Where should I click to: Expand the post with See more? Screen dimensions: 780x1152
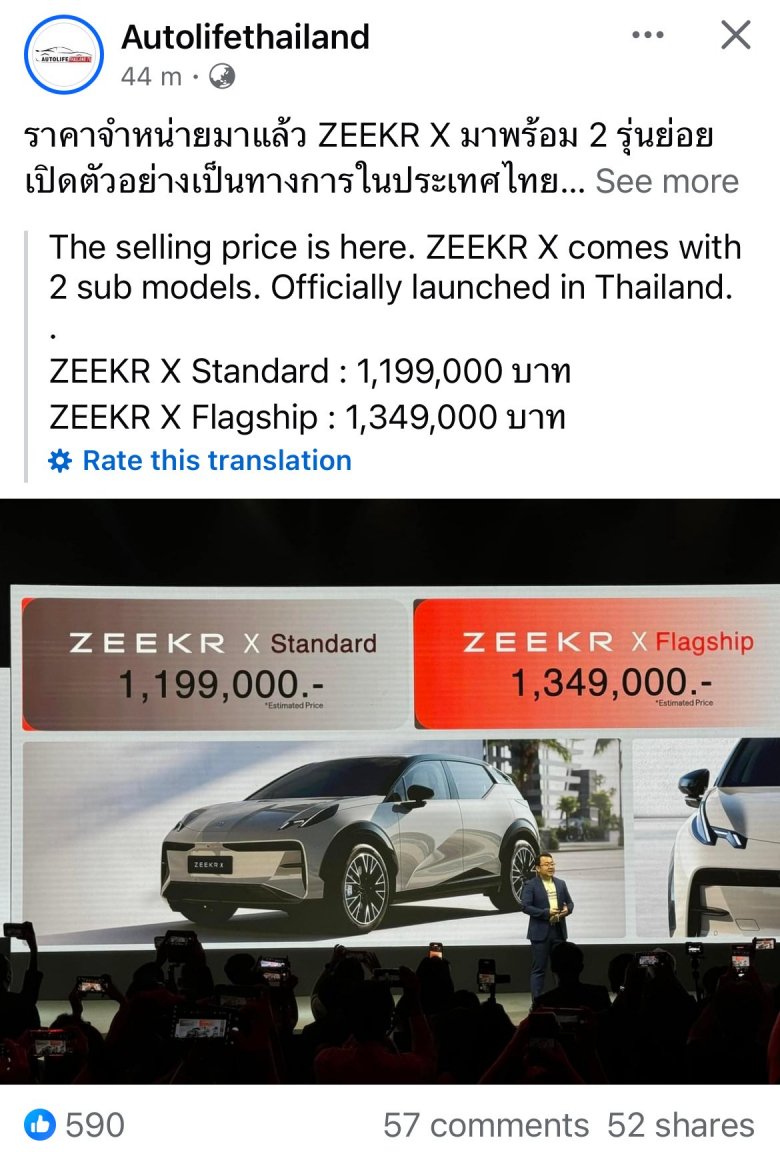click(667, 181)
